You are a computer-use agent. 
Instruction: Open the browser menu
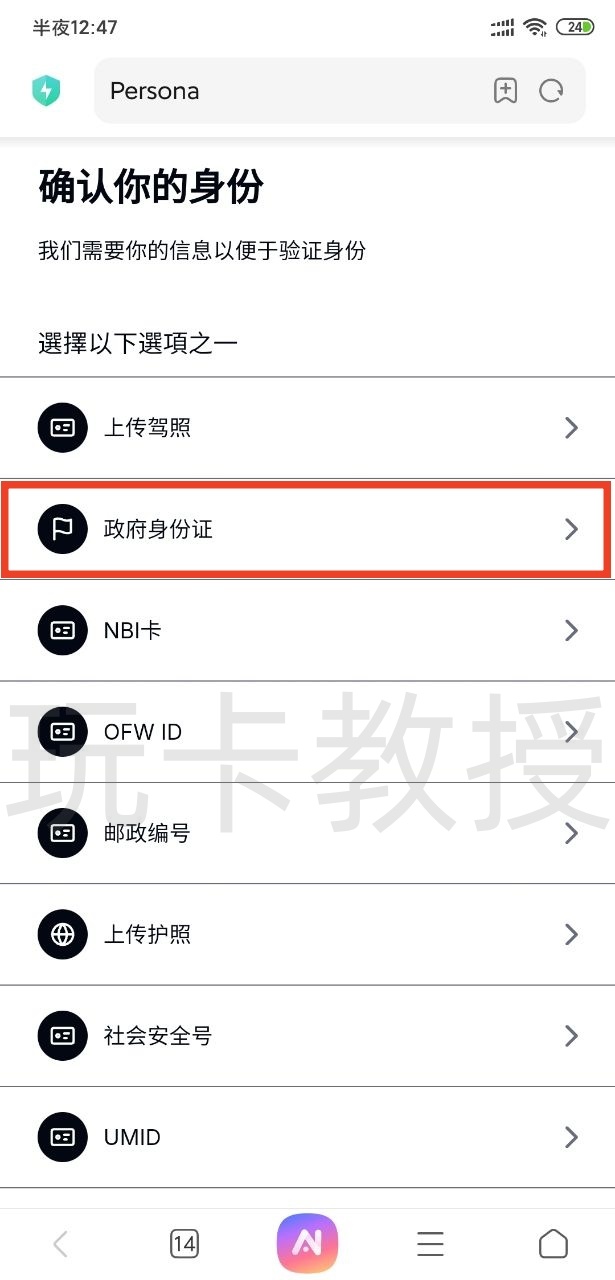(430, 1243)
